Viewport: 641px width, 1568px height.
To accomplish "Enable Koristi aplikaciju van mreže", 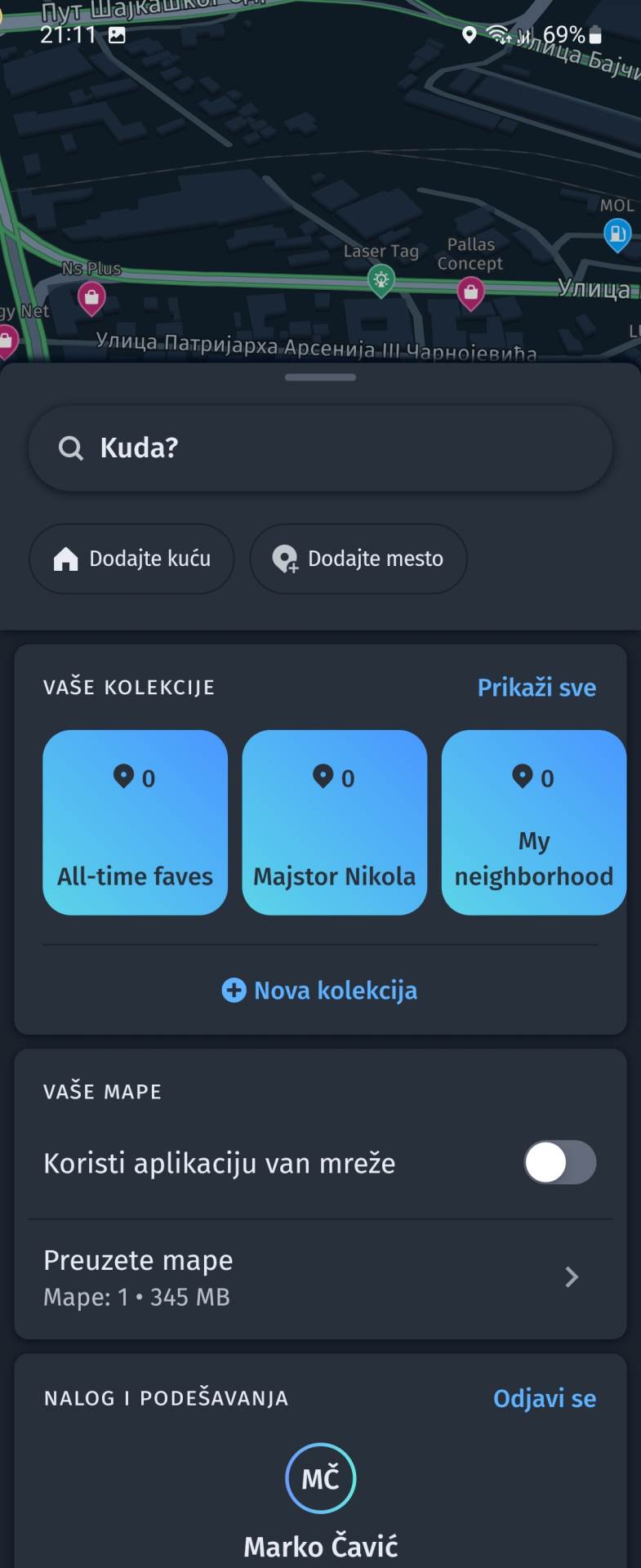I will [560, 1162].
